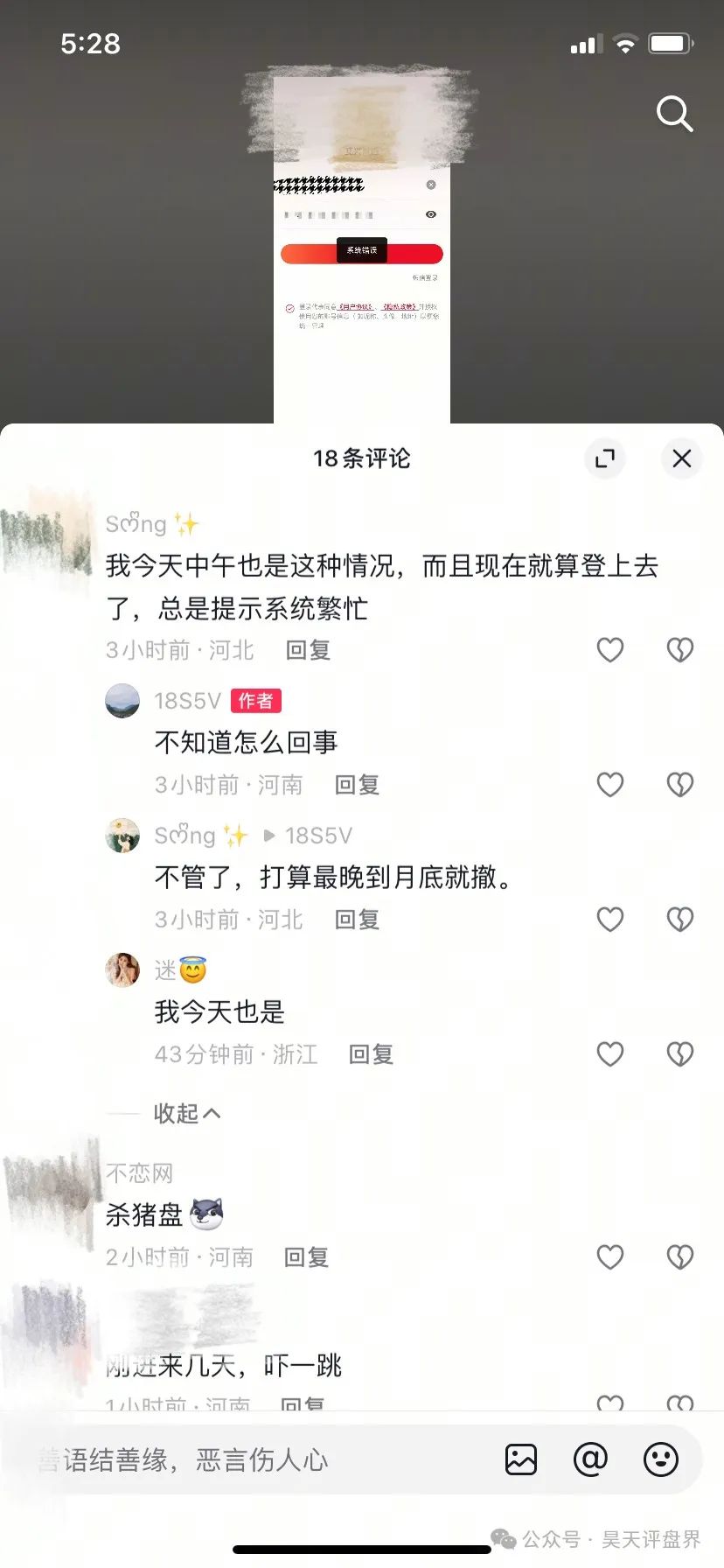
Task: Open profile of author 18S5V
Action: point(122,701)
